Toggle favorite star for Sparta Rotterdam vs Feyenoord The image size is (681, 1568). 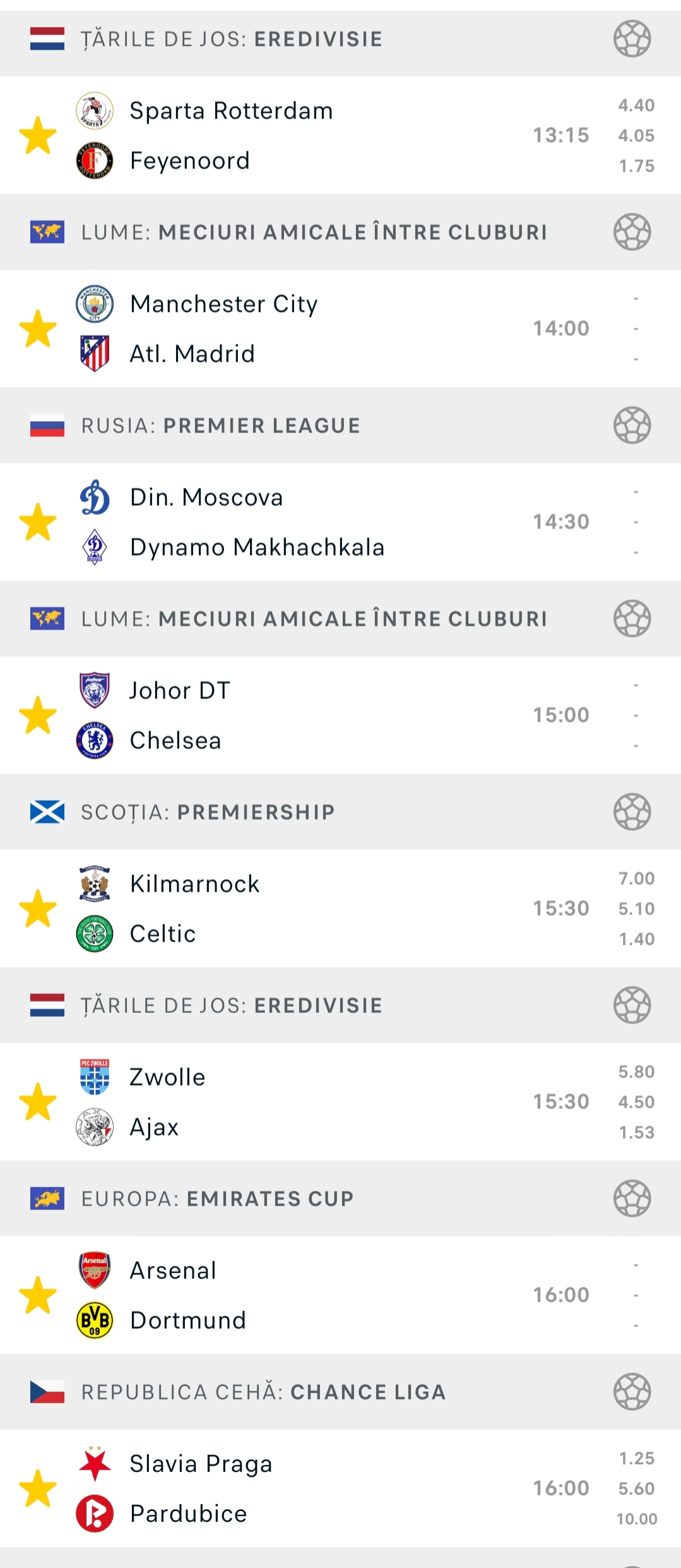[38, 135]
